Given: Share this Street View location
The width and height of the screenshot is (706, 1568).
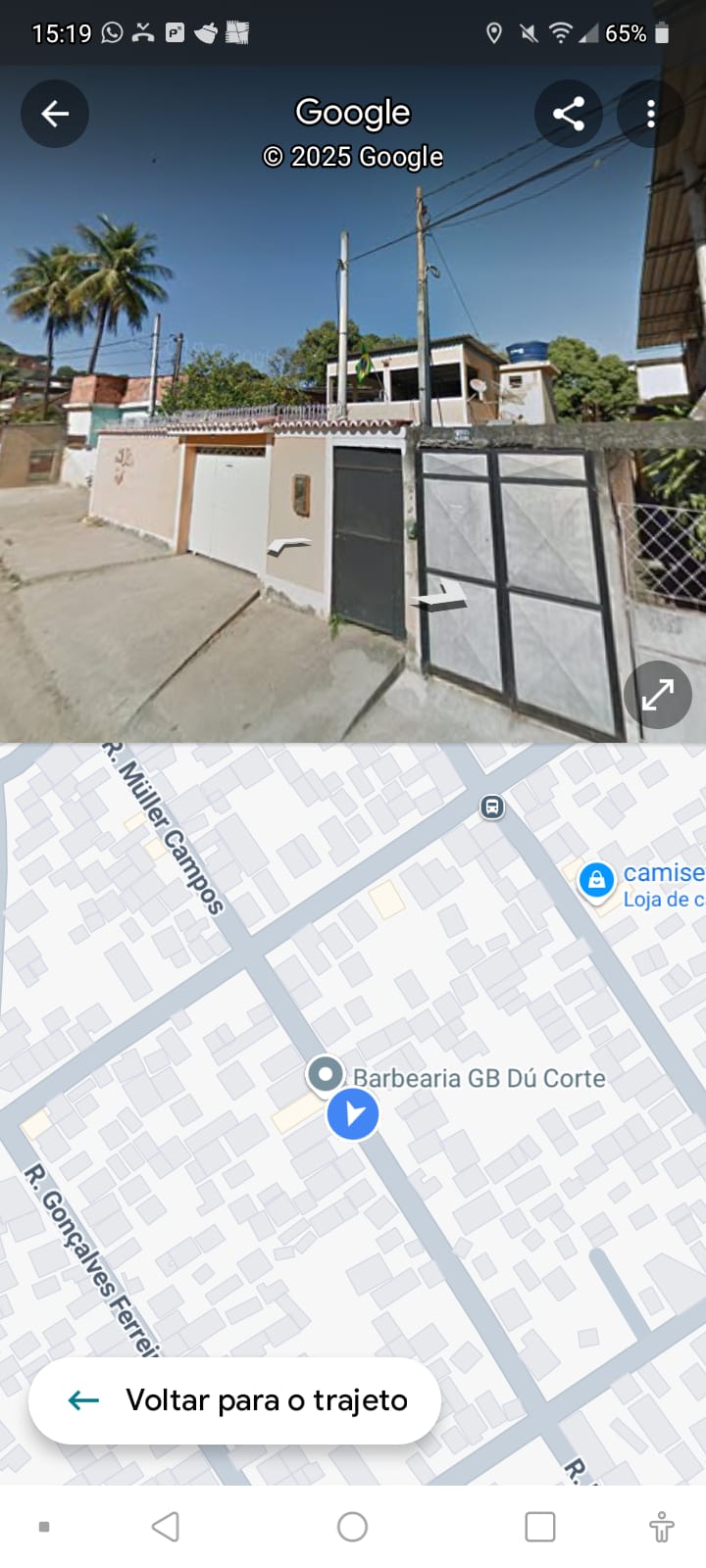Looking at the screenshot, I should pyautogui.click(x=568, y=114).
